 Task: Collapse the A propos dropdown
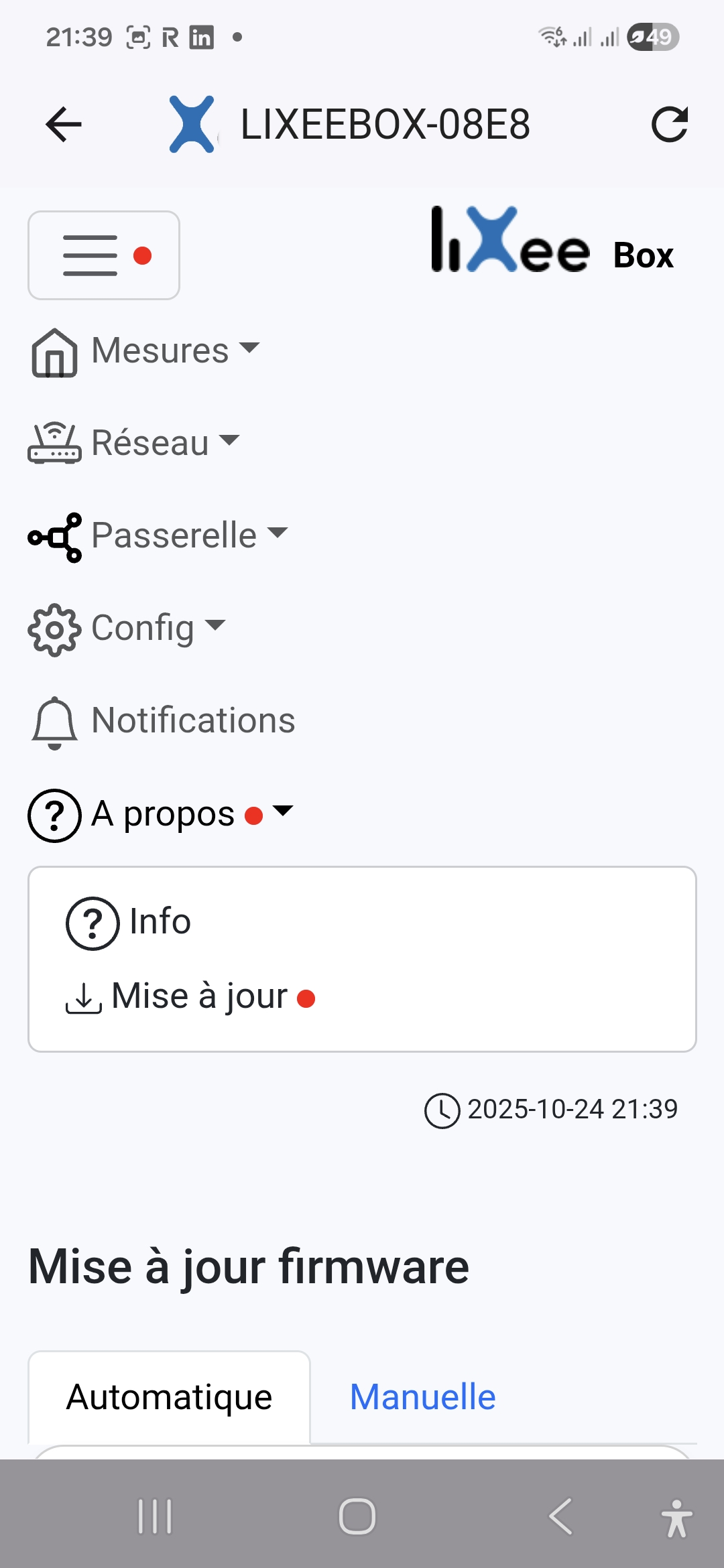282,811
